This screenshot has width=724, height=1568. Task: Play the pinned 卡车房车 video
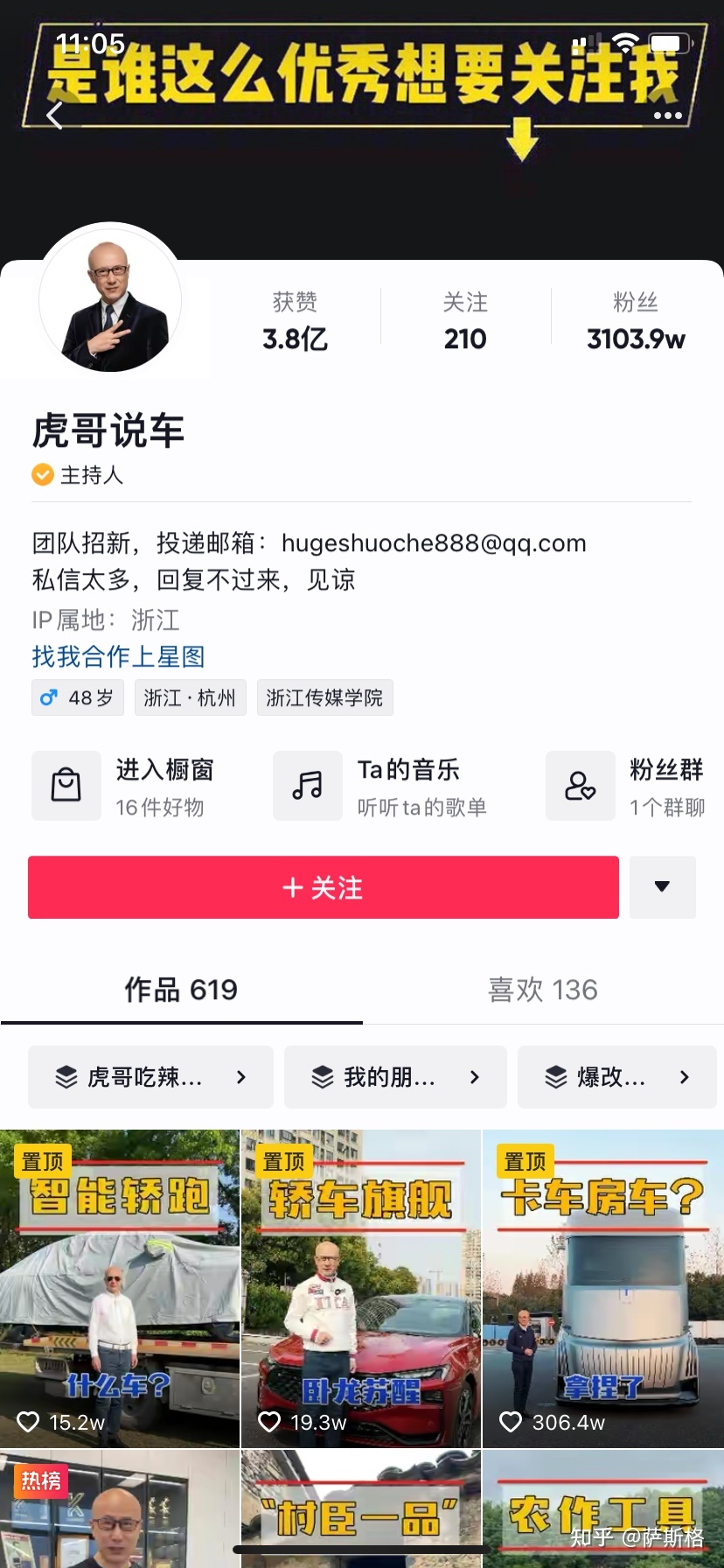point(602,1288)
